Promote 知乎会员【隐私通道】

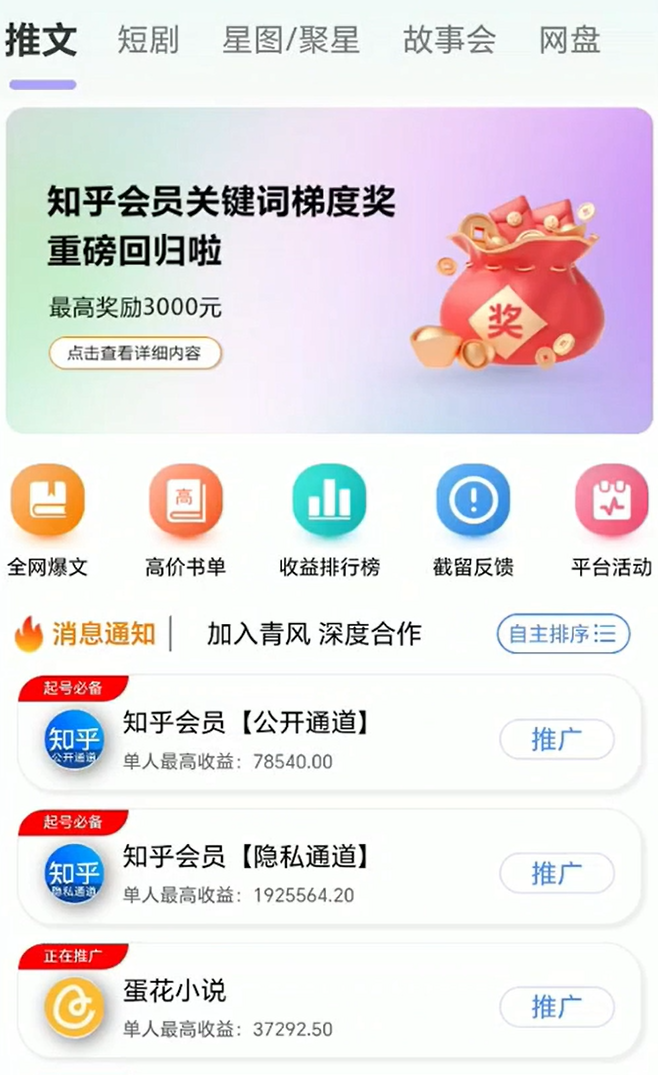tap(557, 873)
